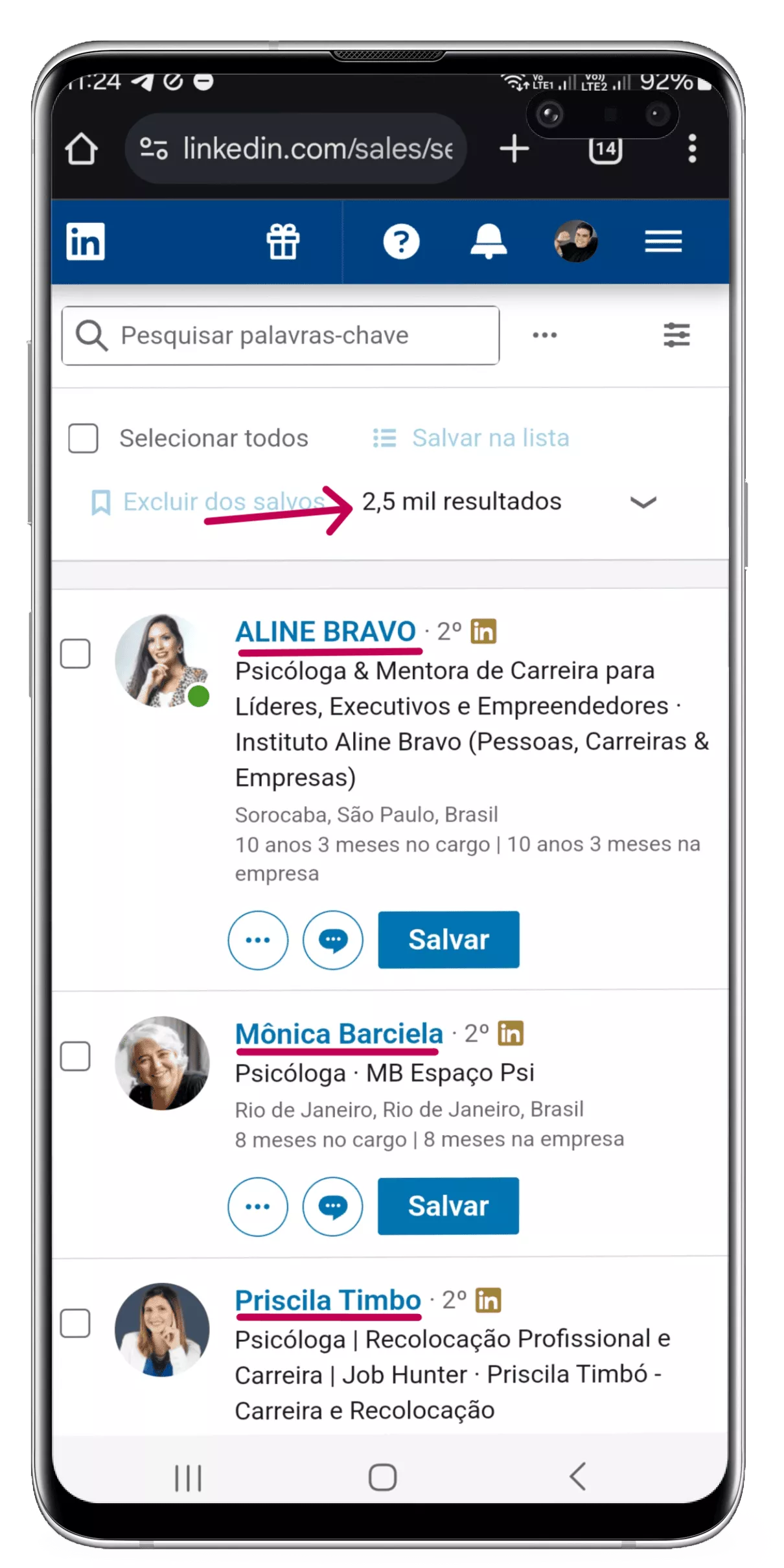
Task: Open a new browser tab
Action: point(514,149)
